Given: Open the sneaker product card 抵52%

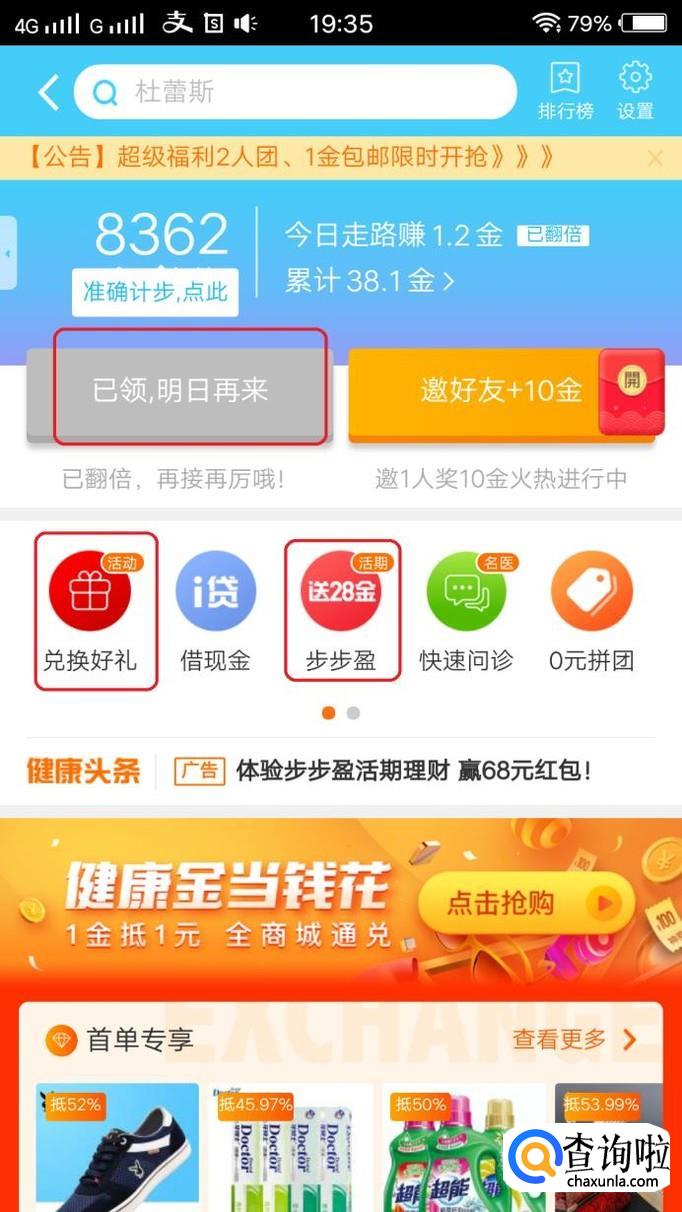Looking at the screenshot, I should [x=118, y=1150].
